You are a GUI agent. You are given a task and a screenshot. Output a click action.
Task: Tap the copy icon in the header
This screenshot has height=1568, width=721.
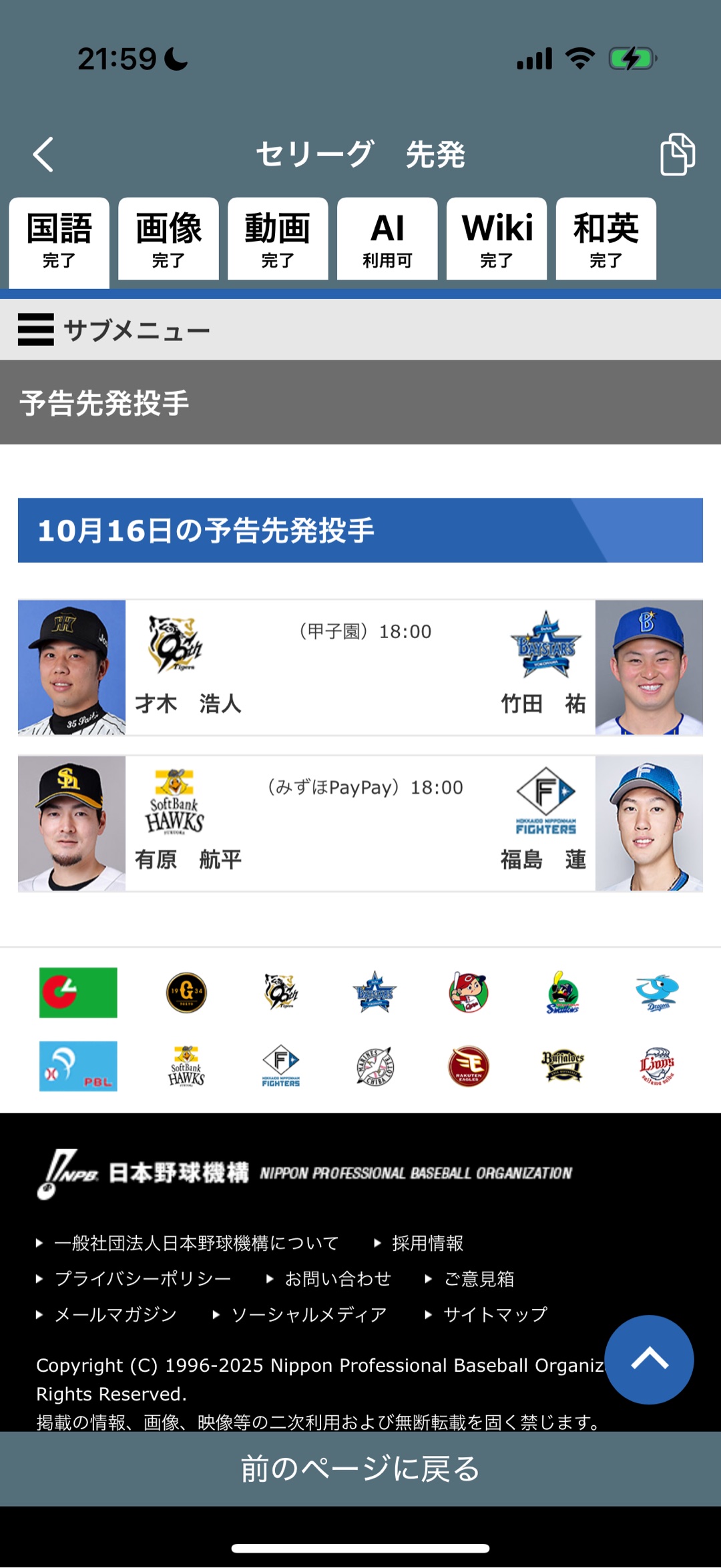click(677, 154)
